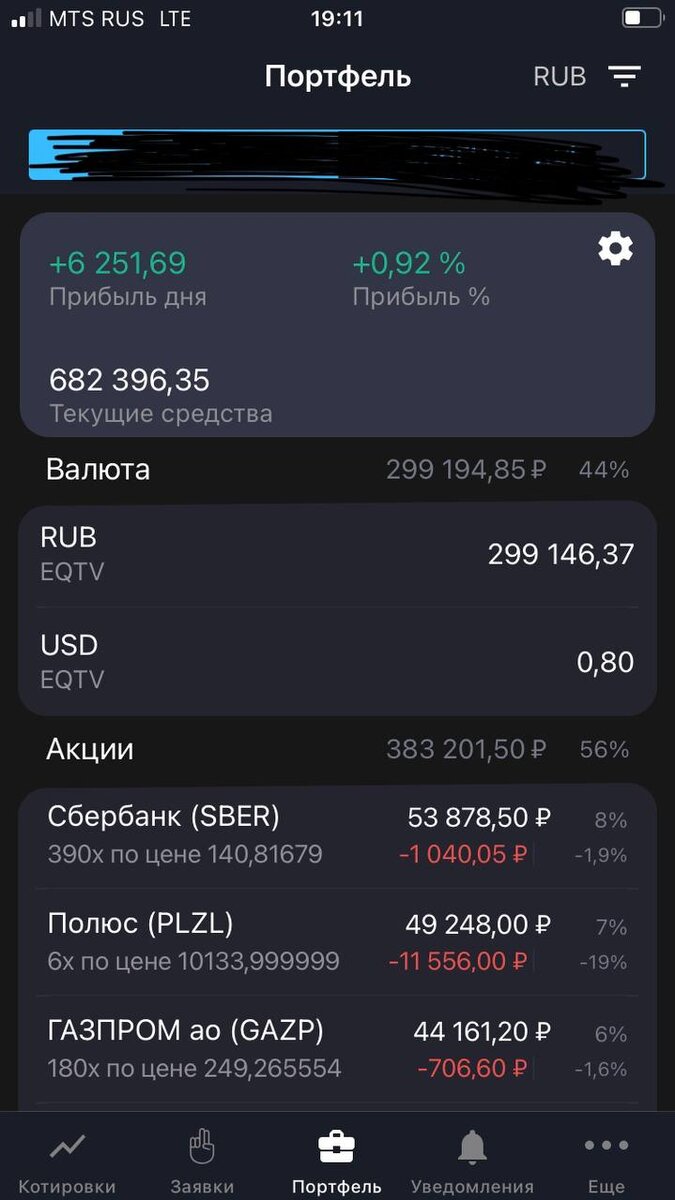Switch to the Котировки tab
Screen dimensions: 675x1200
(x=67, y=1161)
